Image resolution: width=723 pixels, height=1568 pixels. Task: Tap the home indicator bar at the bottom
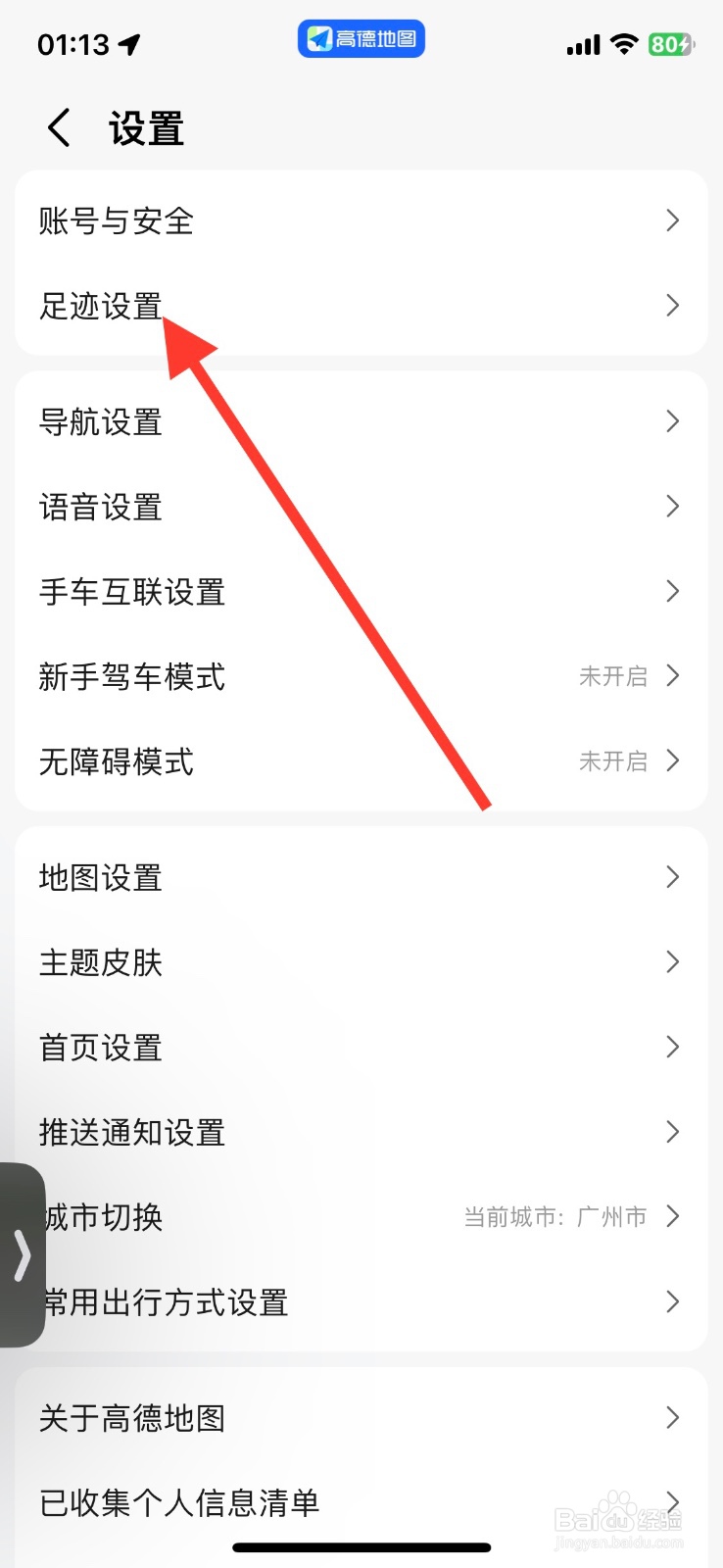[x=361, y=1546]
